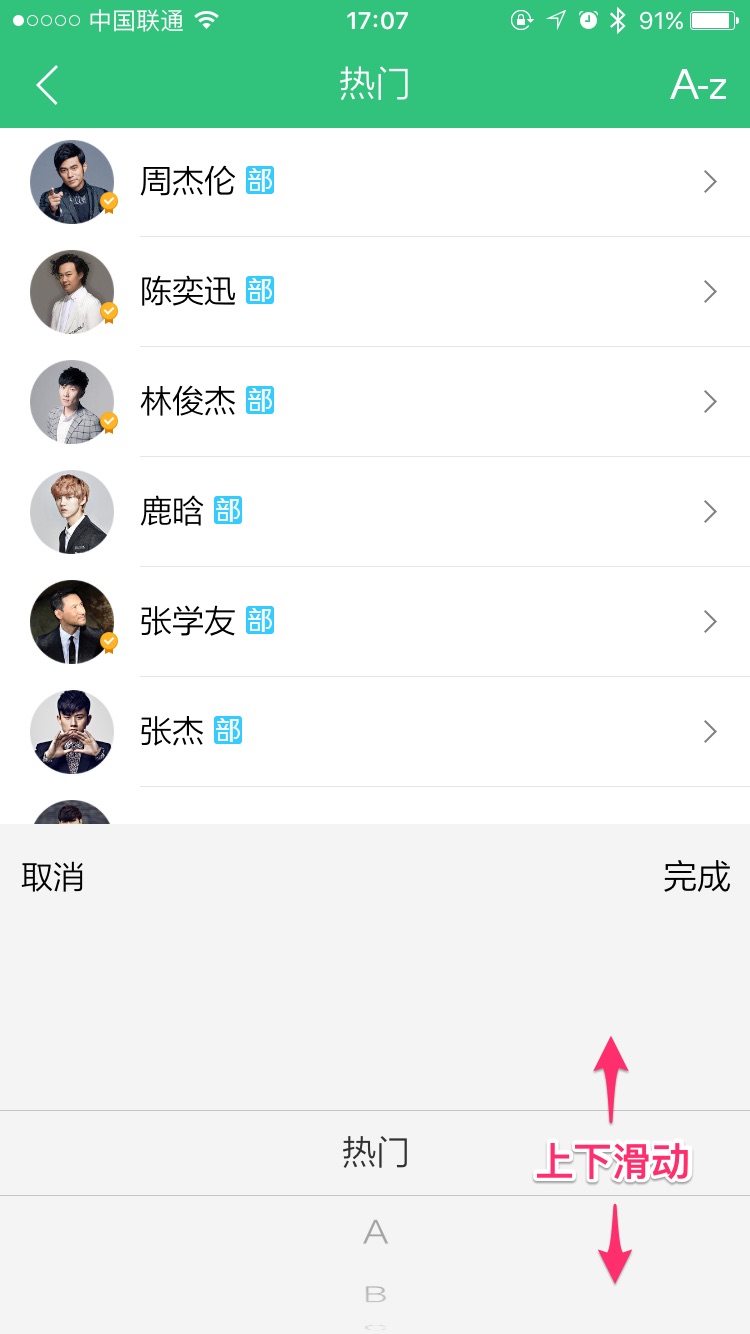
Task: Tap 完成 to confirm the selection
Action: pyautogui.click(x=696, y=877)
